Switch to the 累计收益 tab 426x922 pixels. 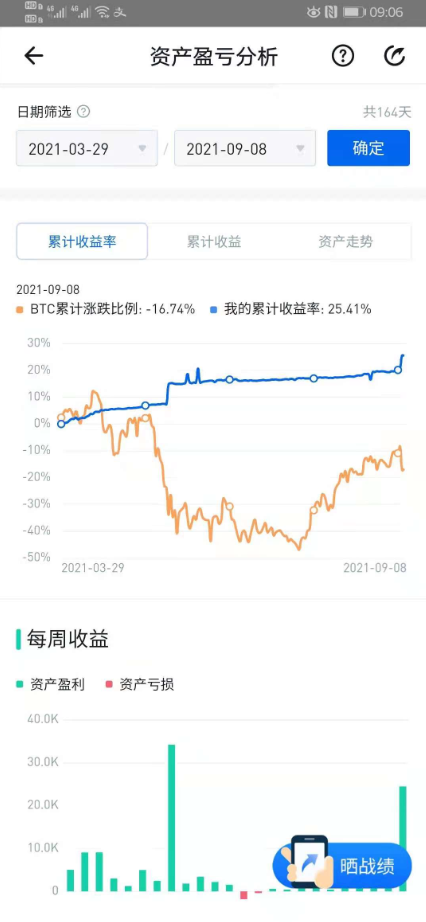(214, 242)
